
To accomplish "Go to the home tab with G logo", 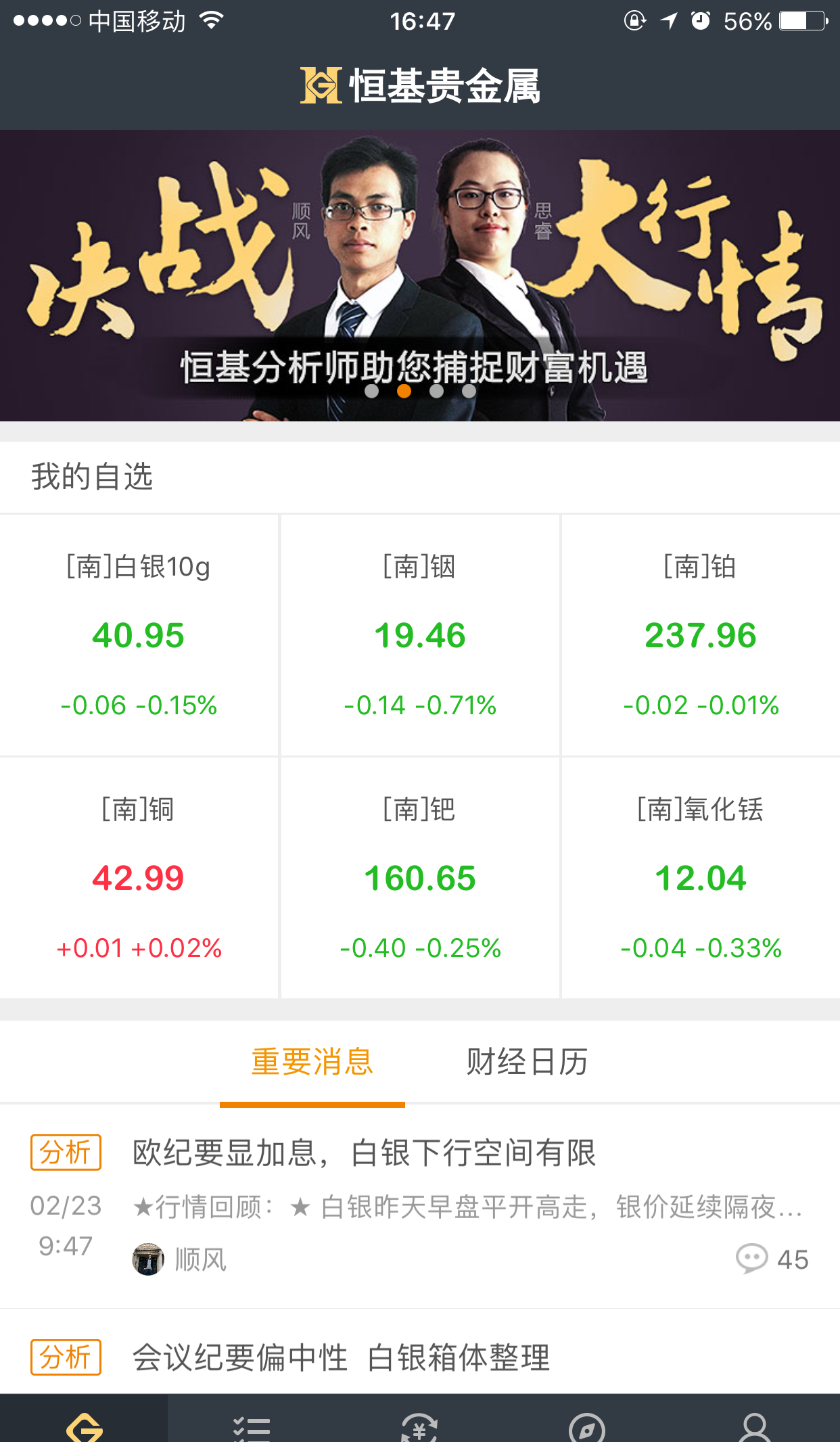I will [x=84, y=1426].
